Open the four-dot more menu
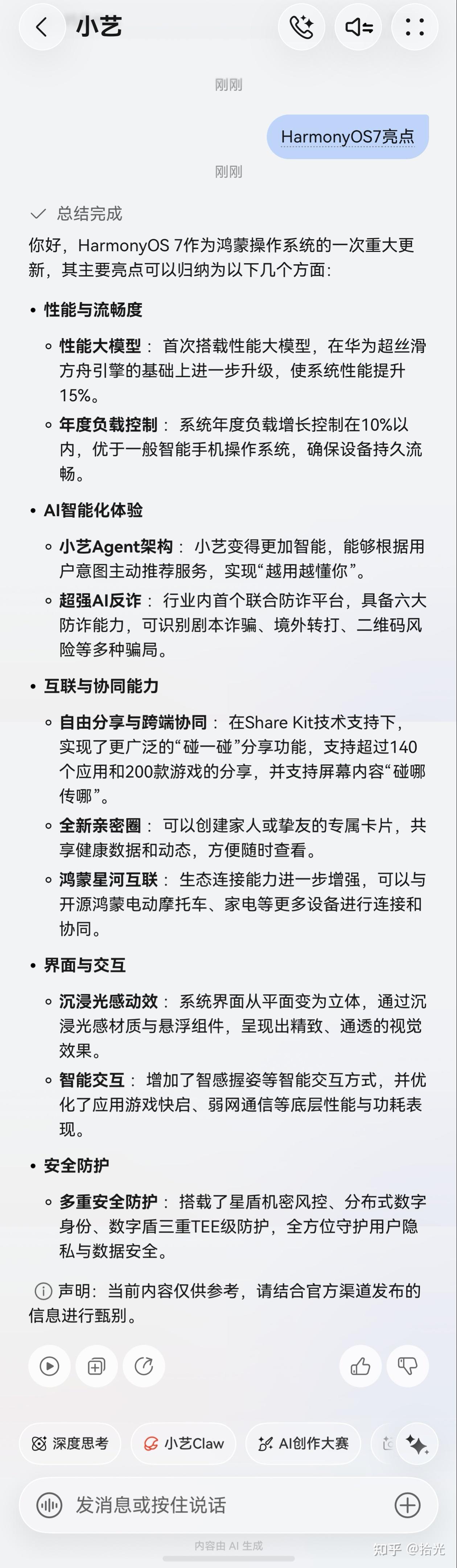Screen dimensions: 457x1568 click(415, 28)
